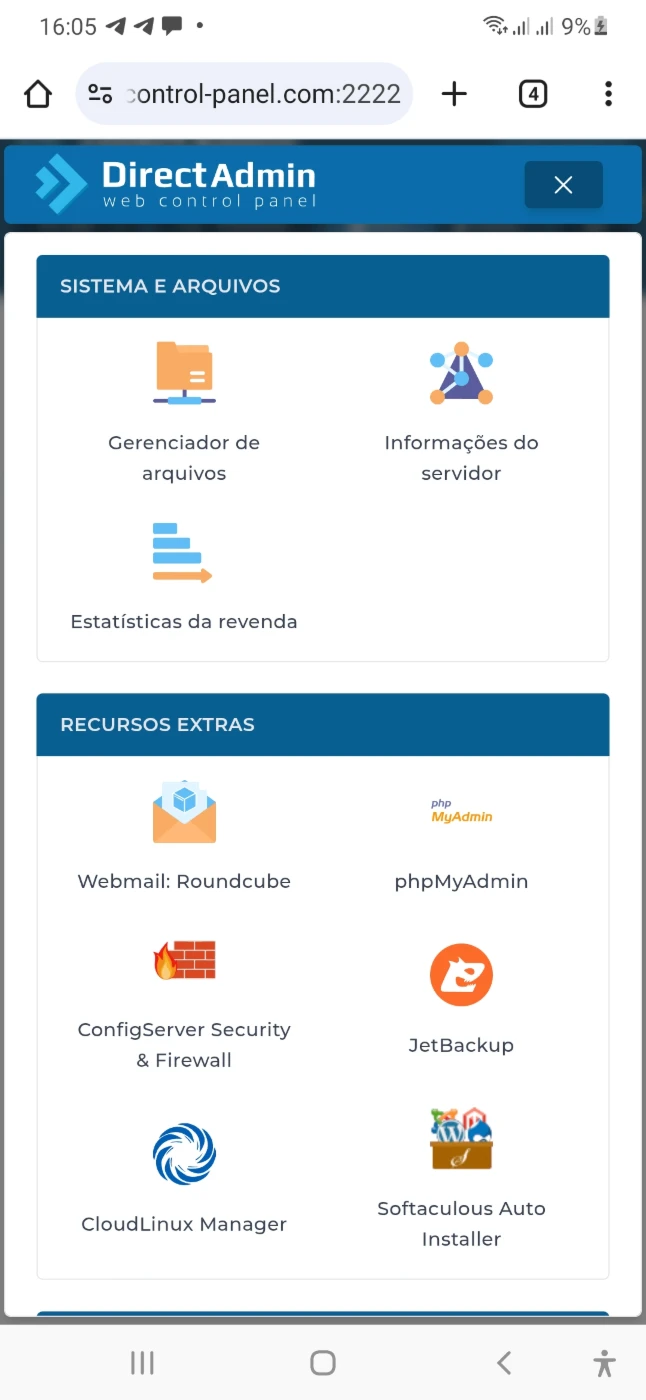
Task: Open recent apps from the navigation bar
Action: (142, 1362)
